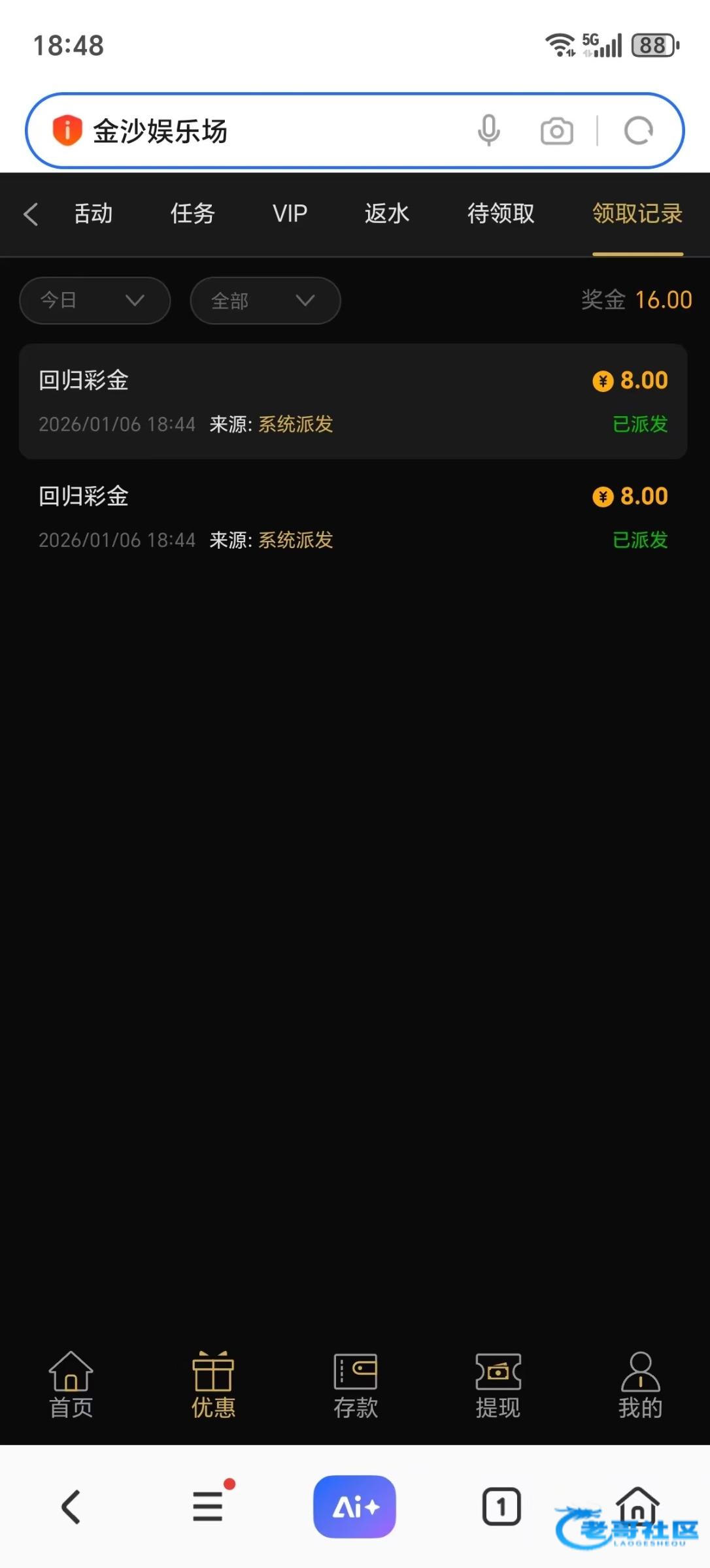710x1568 pixels.
Task: Open camera search in address bar
Action: tap(556, 131)
